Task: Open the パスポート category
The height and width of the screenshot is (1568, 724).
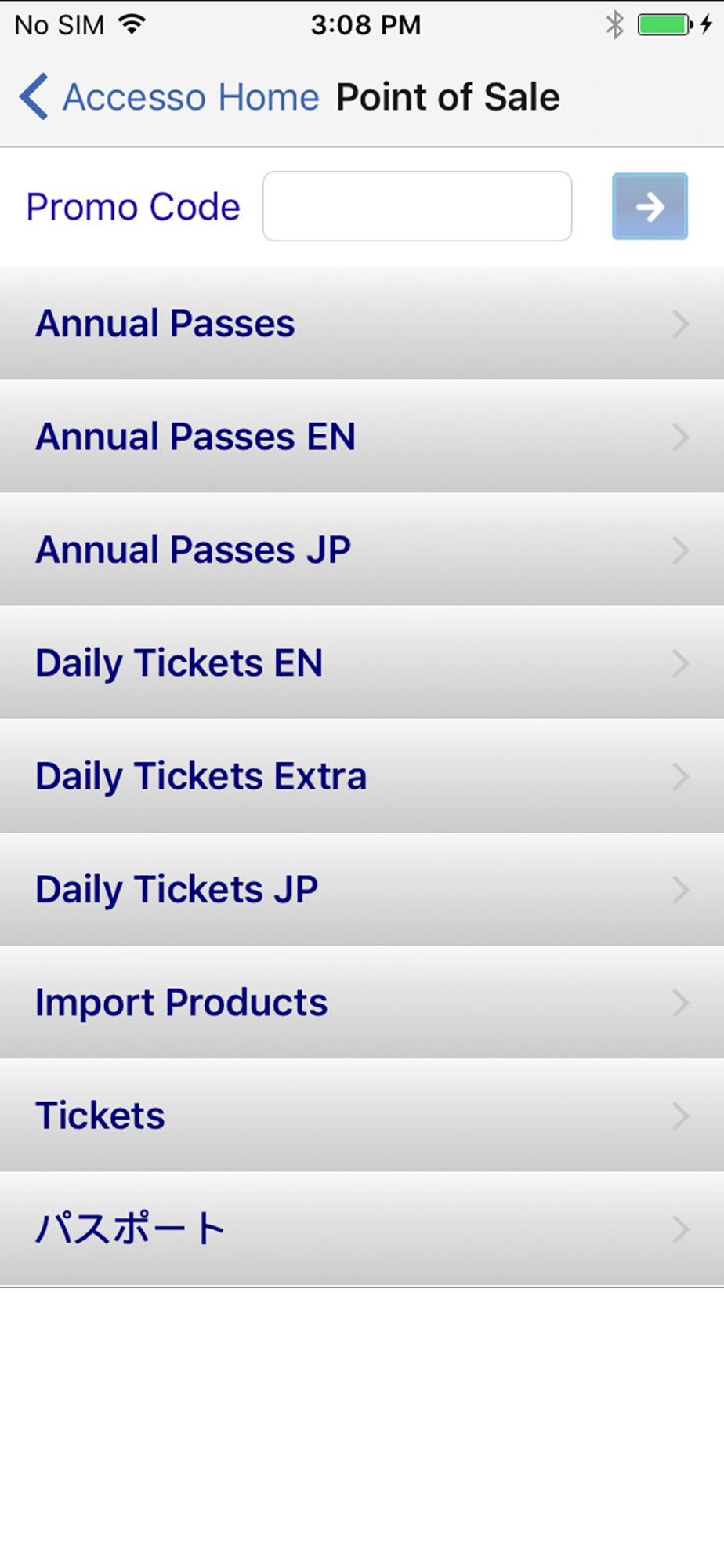Action: (x=362, y=1229)
